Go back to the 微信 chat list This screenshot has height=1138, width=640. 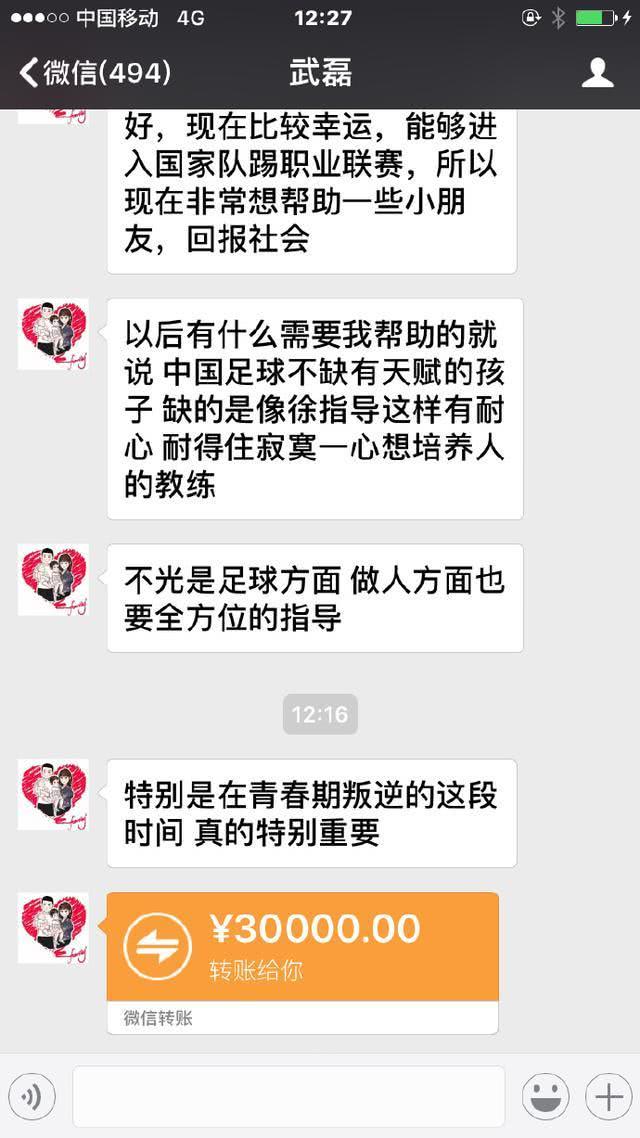click(95, 73)
